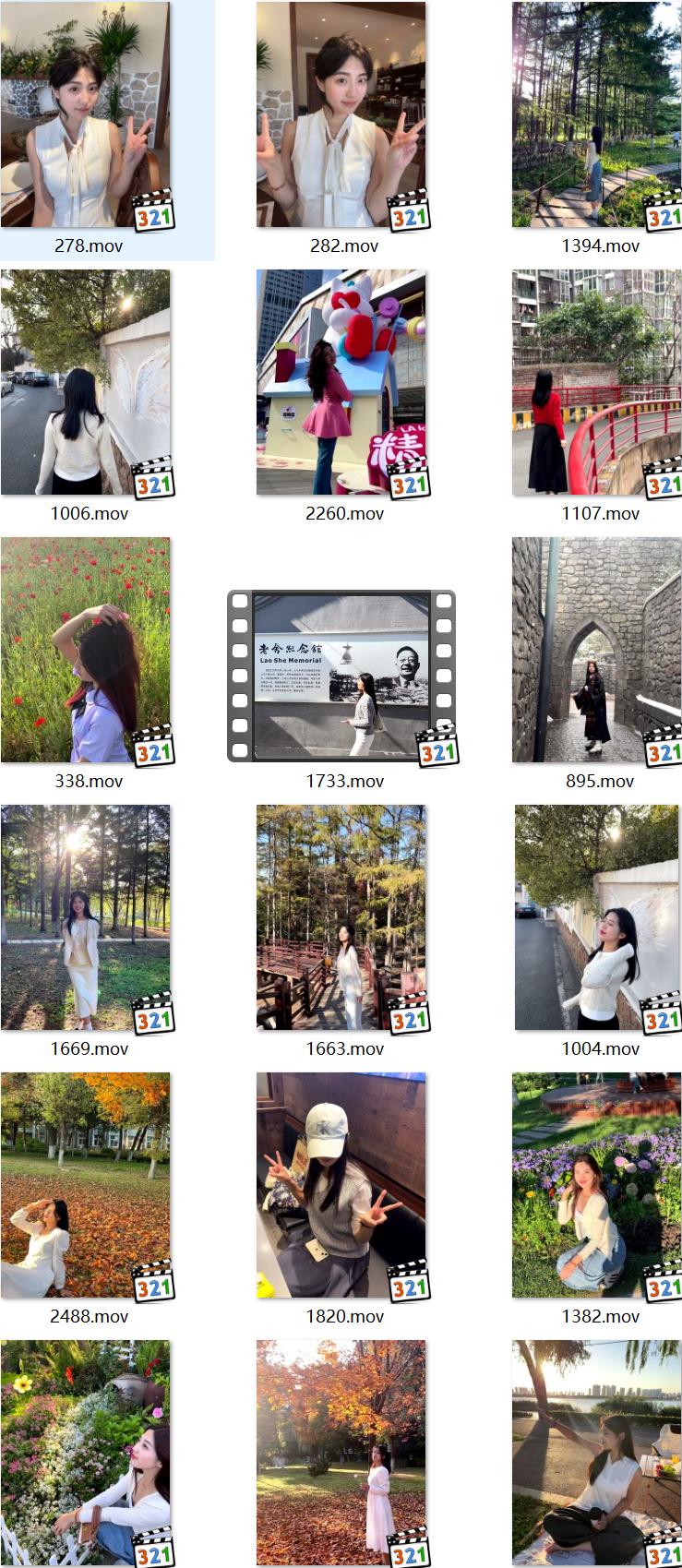682x1568 pixels.
Task: Open video 895.mov
Action: point(597,651)
